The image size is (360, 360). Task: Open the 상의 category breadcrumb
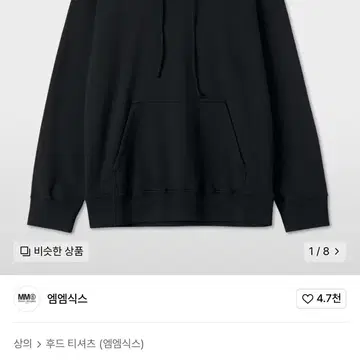[23, 343]
